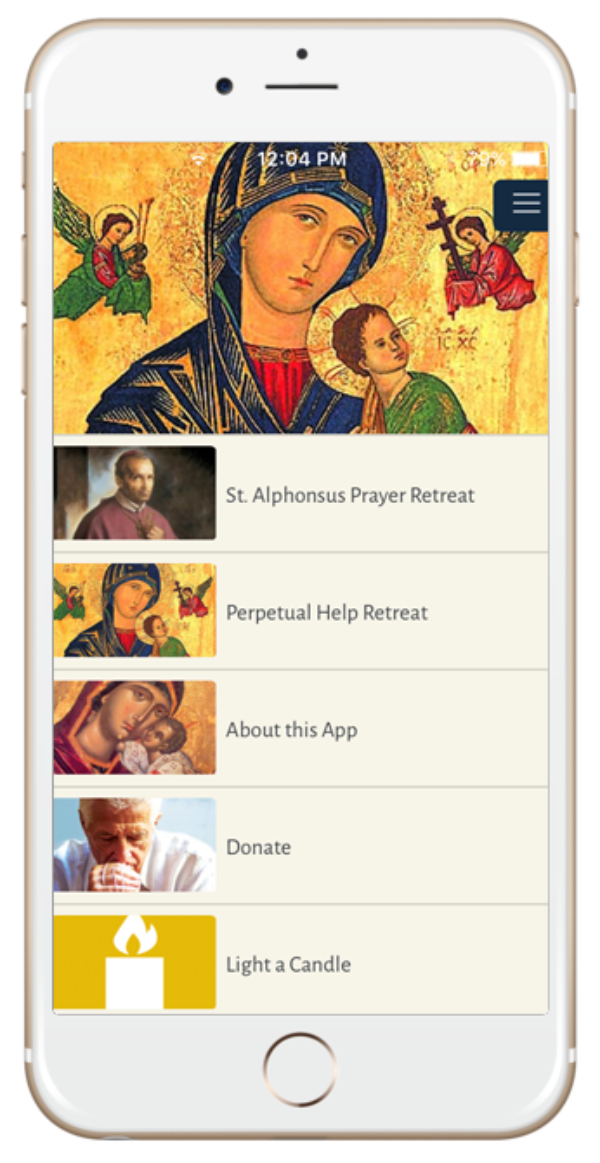Open St. Alphonsus Prayer Retreat
This screenshot has width=600, height=1163.
(x=300, y=493)
